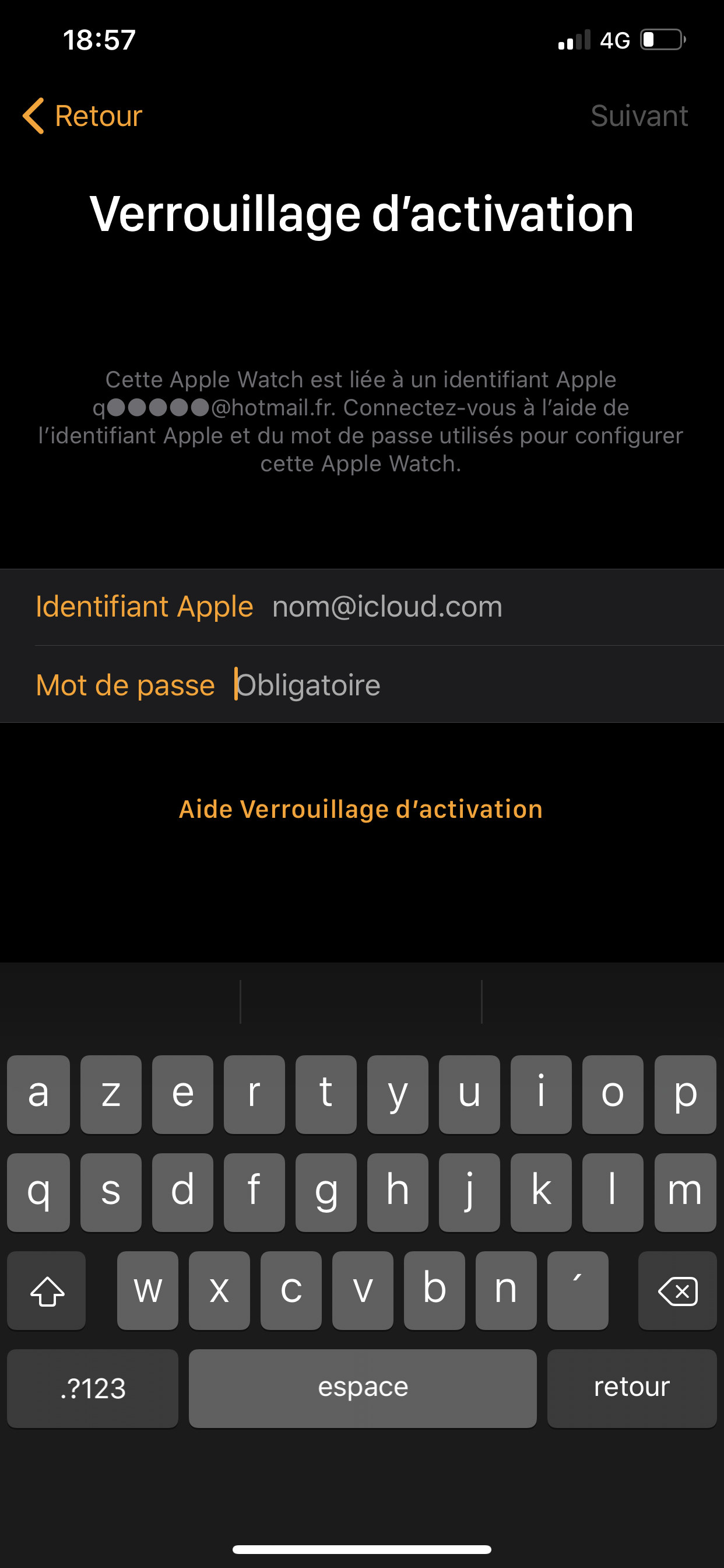Select the Mot de passe field

(x=362, y=684)
